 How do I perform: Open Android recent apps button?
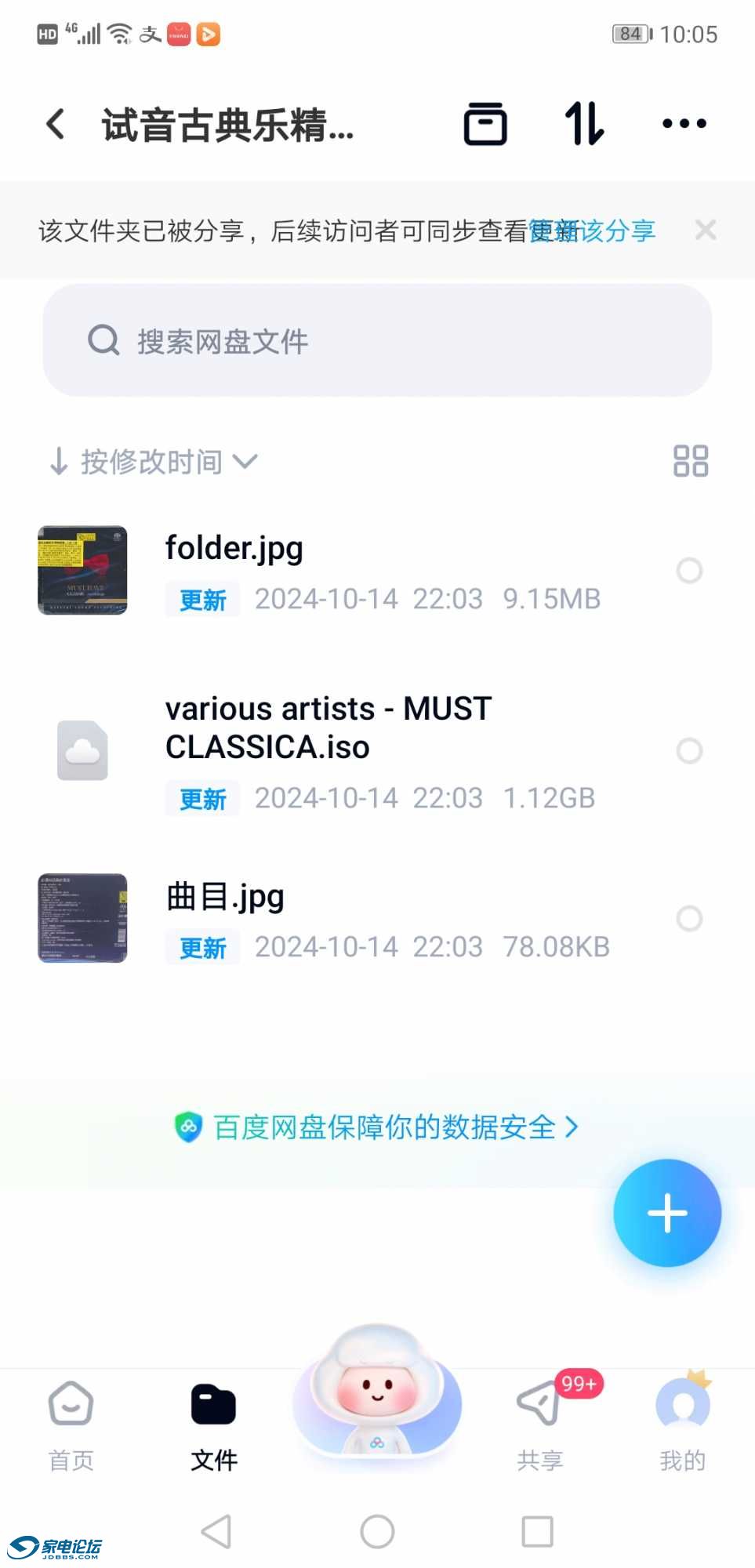(x=537, y=1530)
